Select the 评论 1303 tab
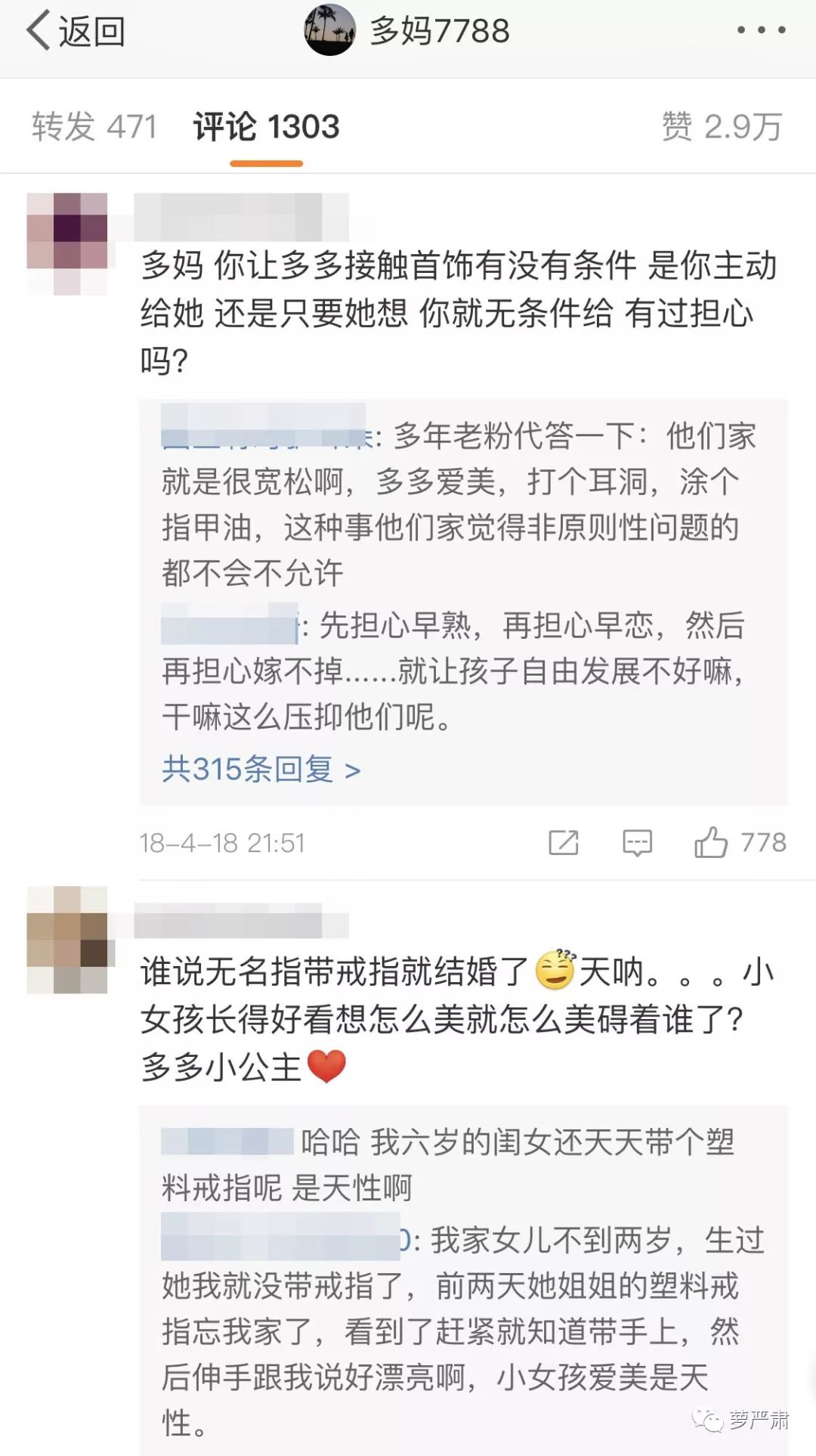 266,126
